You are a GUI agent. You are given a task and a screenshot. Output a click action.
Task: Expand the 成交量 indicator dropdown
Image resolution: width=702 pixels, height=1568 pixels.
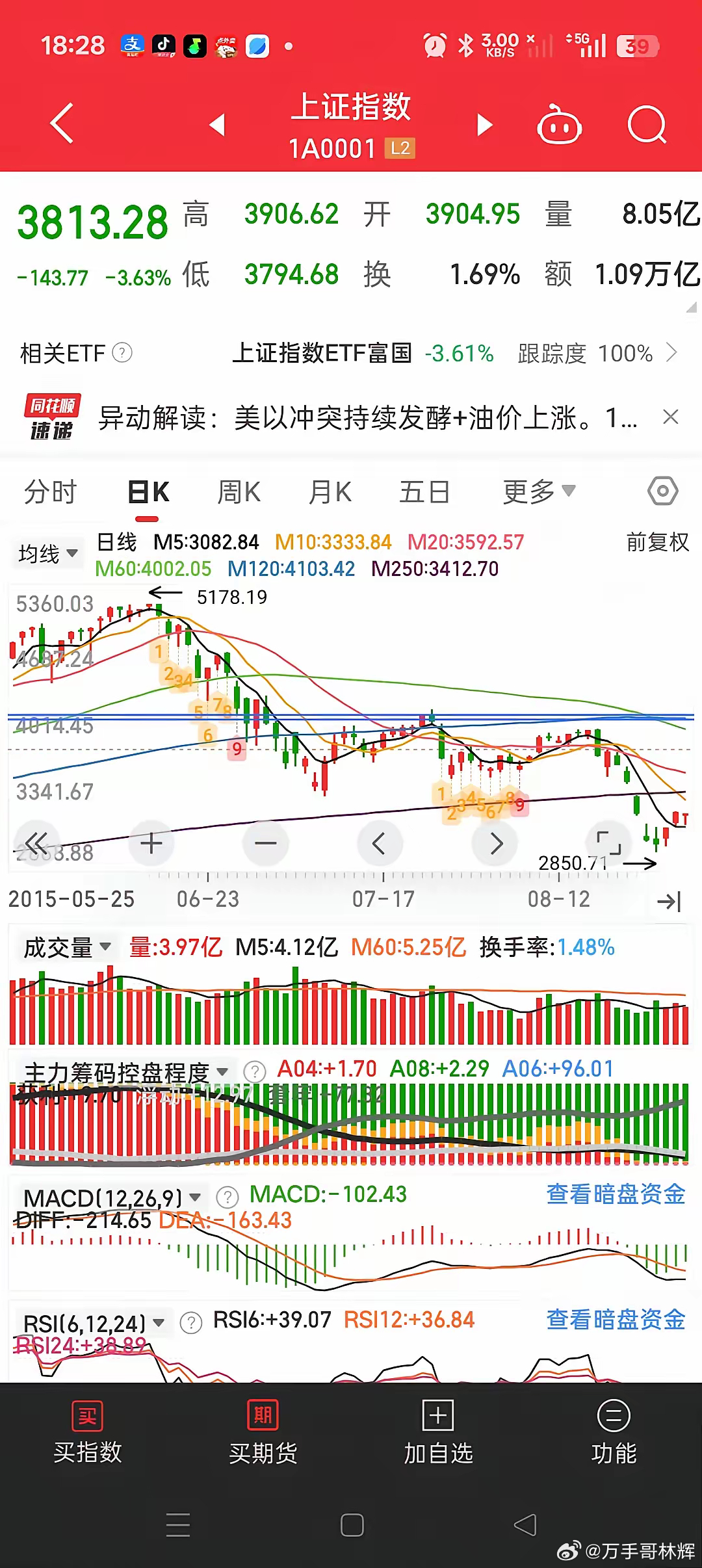click(x=65, y=948)
